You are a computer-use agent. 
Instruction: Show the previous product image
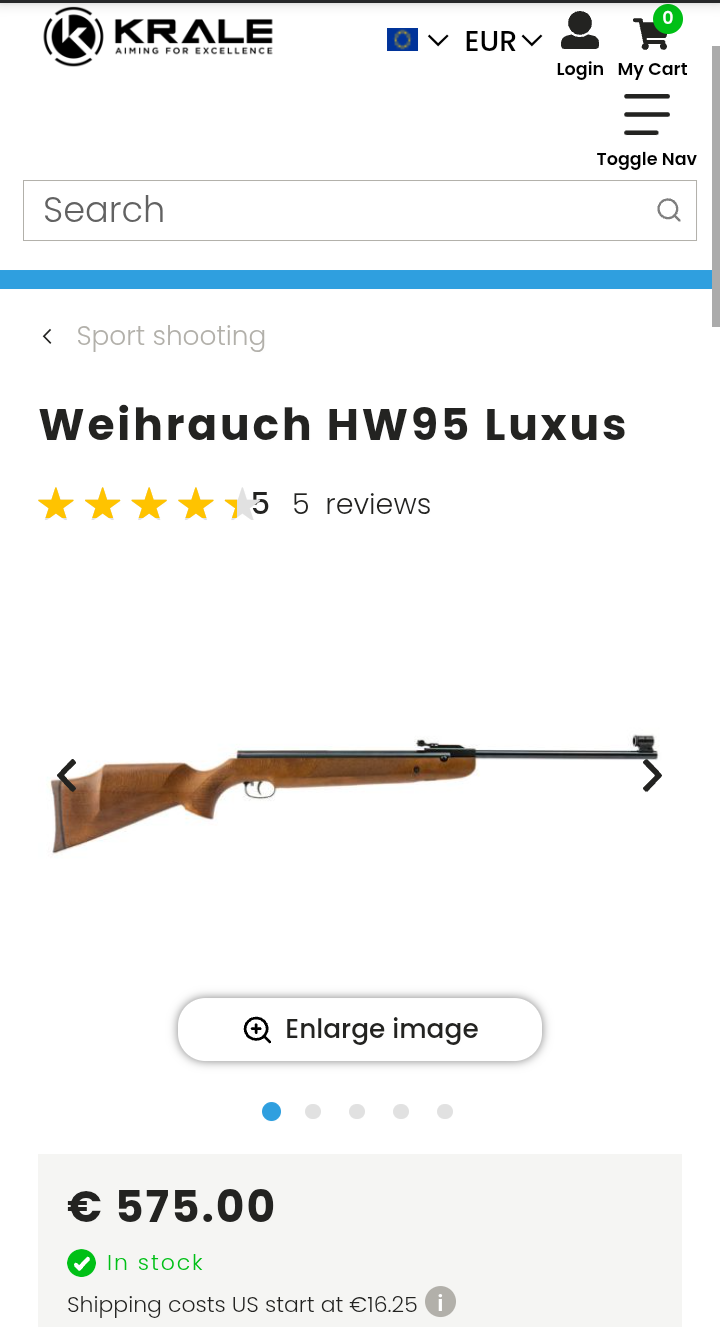pos(67,775)
